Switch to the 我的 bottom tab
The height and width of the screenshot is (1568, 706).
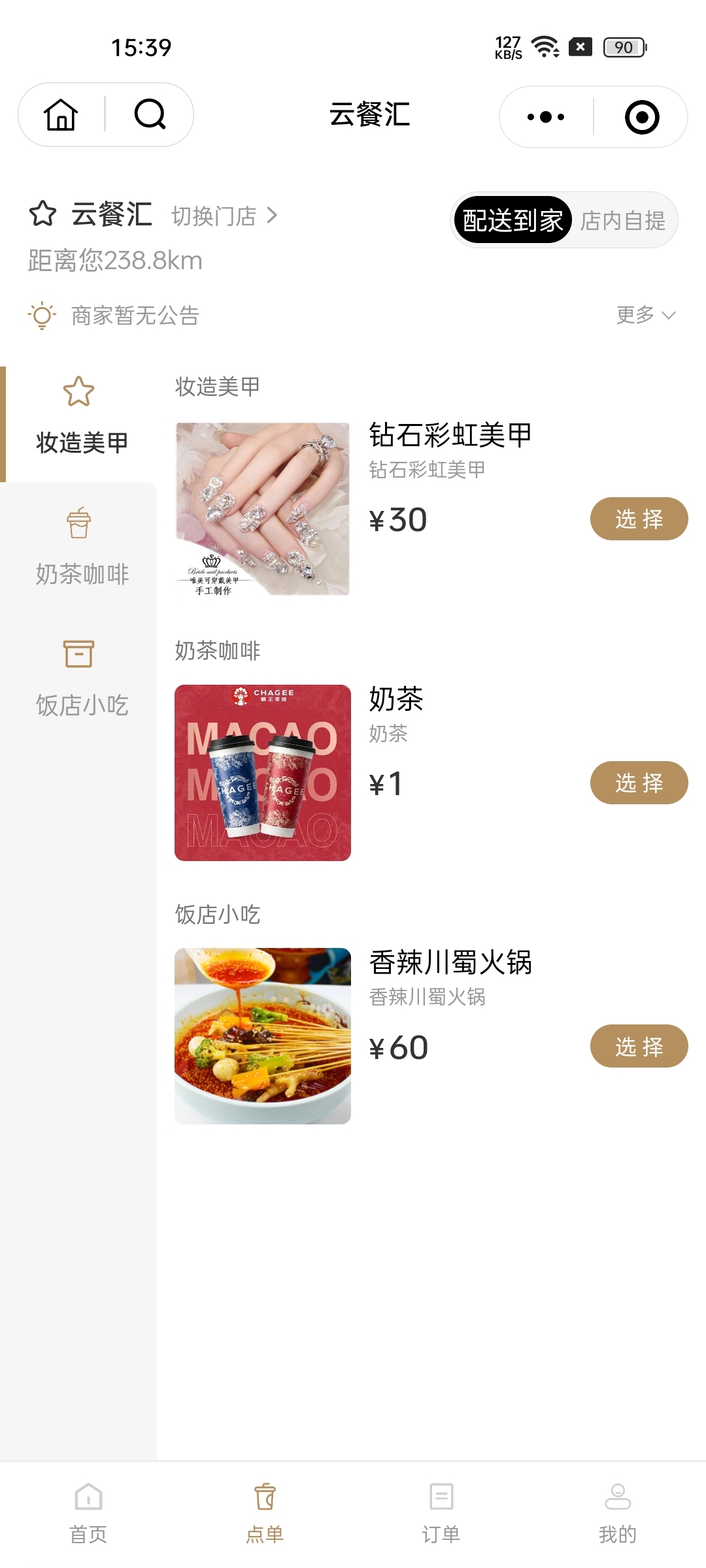[618, 1513]
